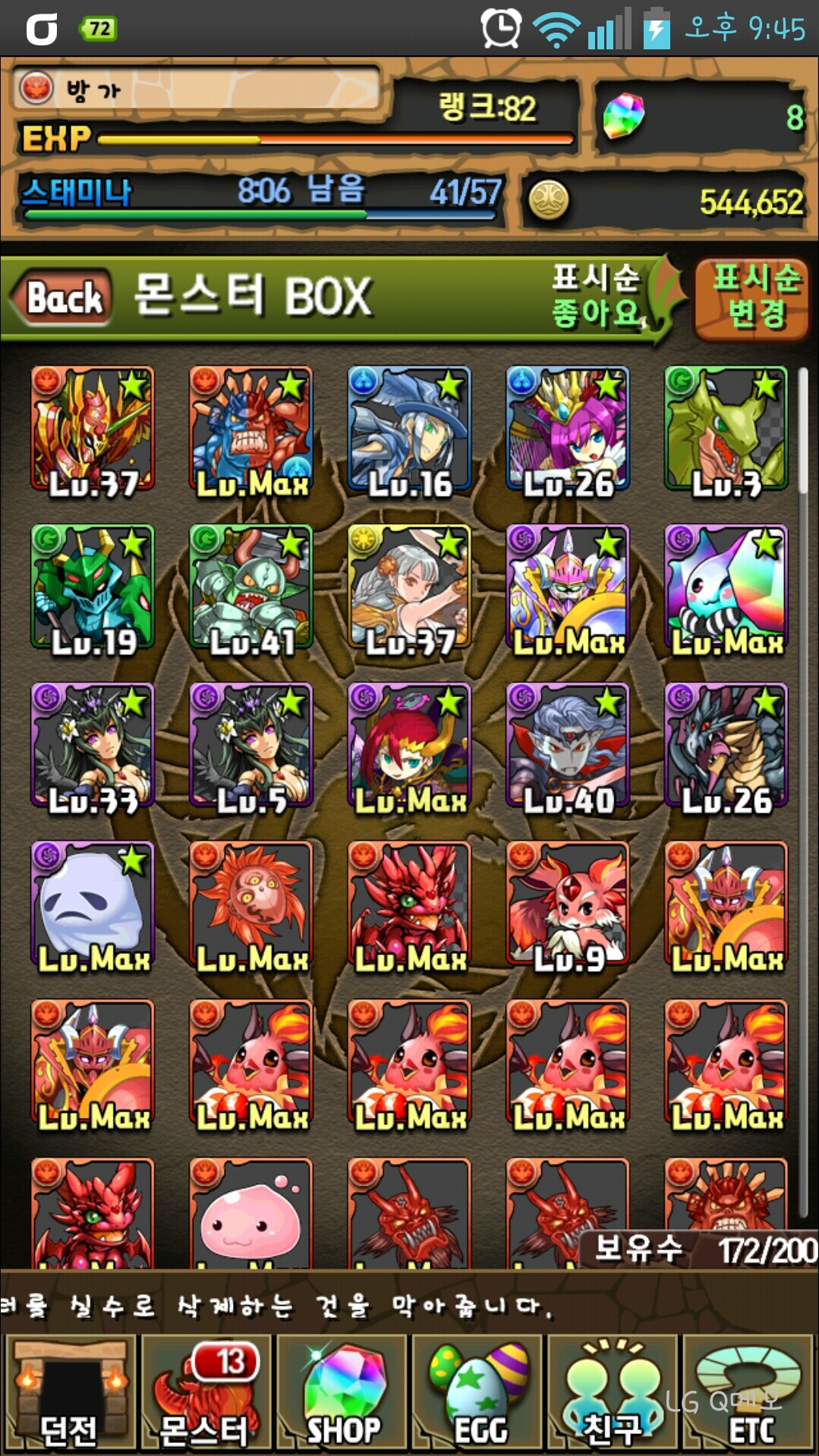Open the SHOP tab

tap(342, 1394)
